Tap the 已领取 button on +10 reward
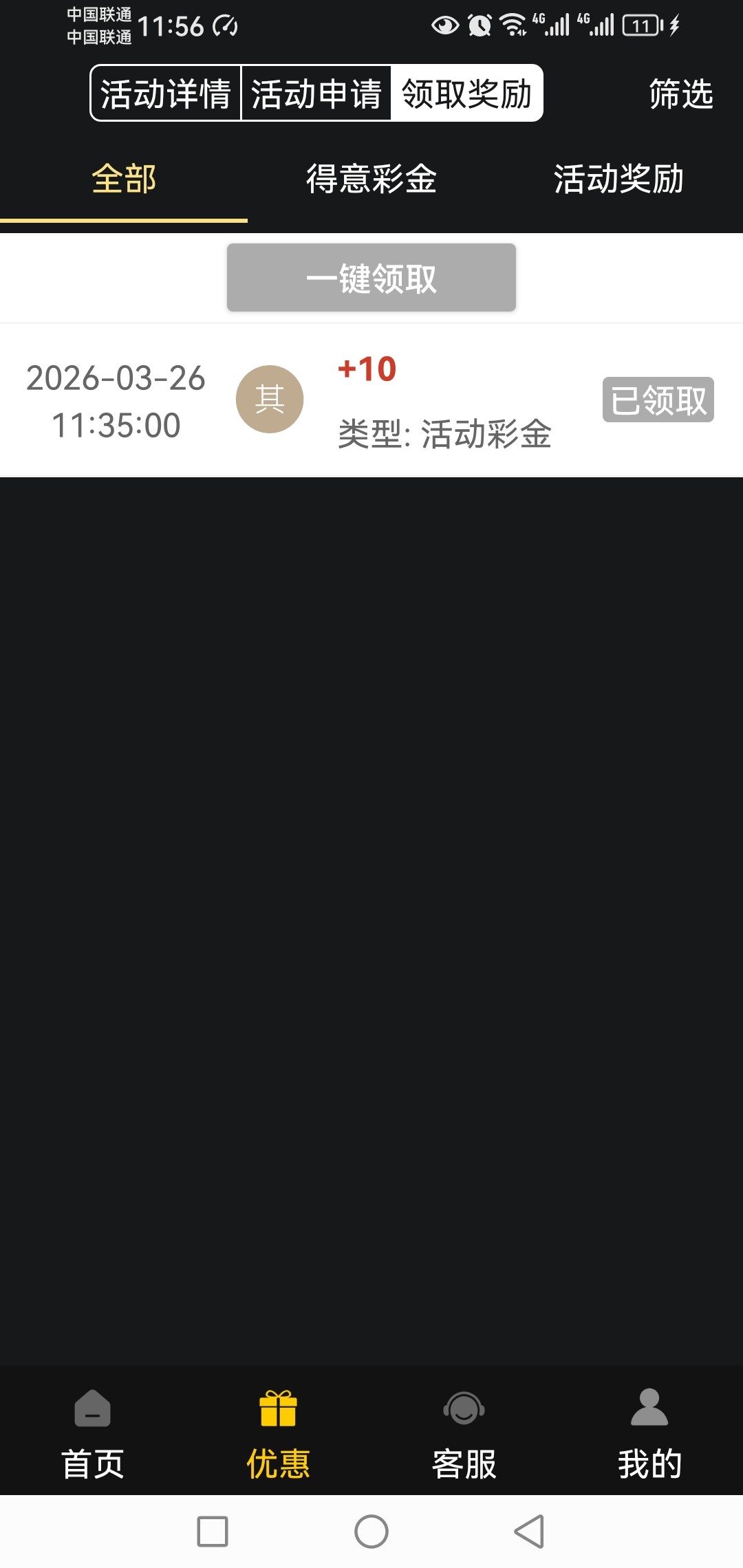 coord(658,400)
